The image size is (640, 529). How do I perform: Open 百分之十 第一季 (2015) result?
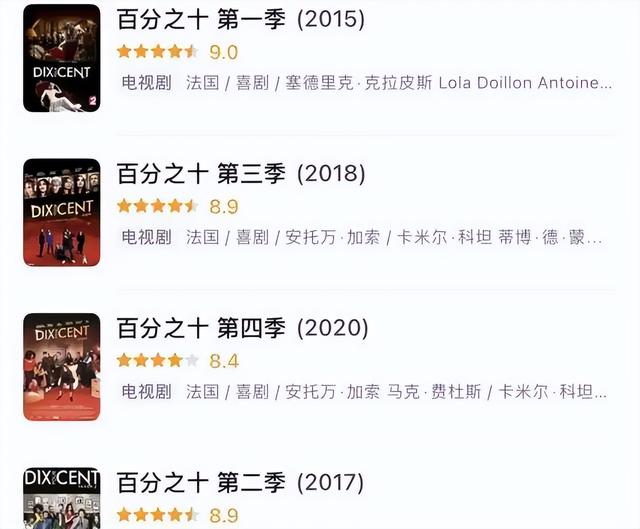(240, 20)
